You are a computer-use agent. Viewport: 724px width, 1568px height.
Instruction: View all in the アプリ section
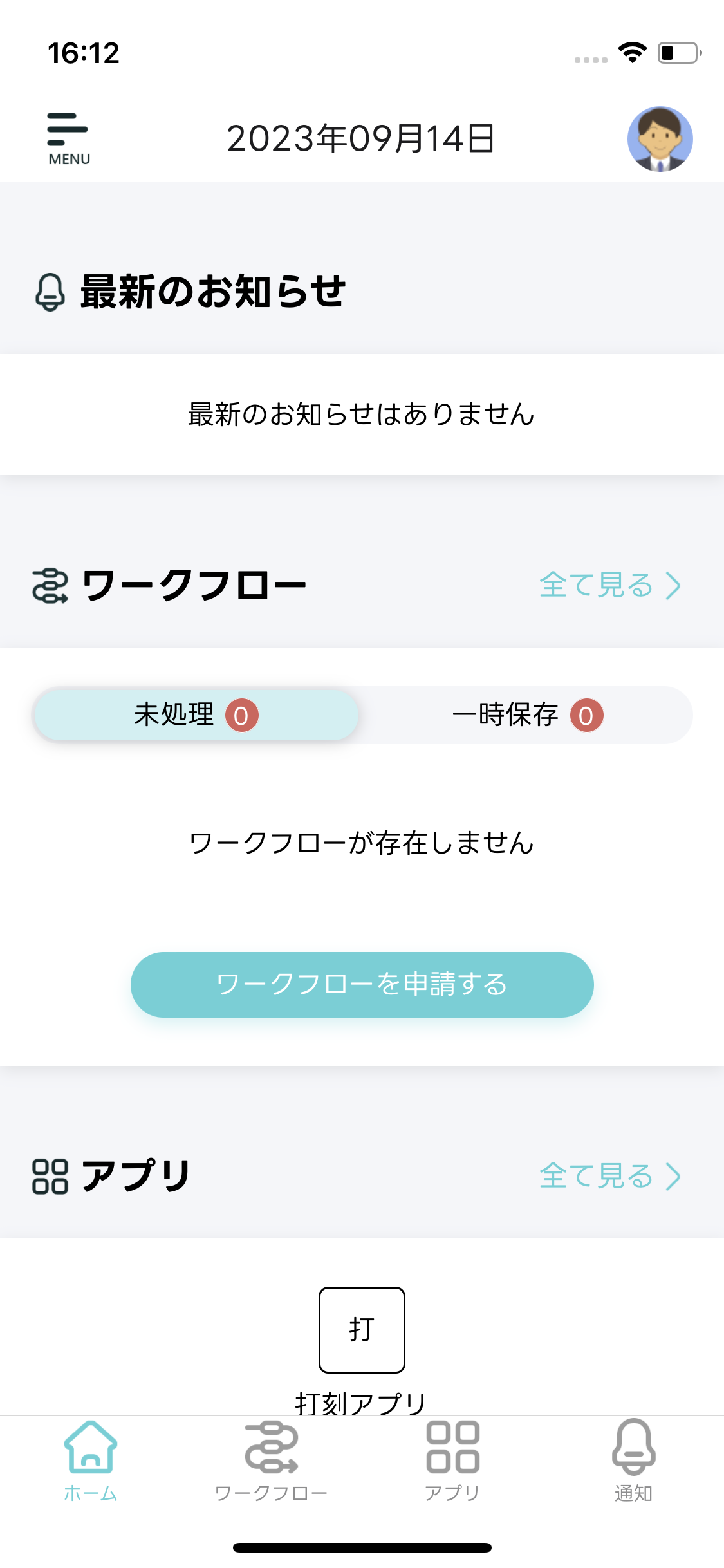point(609,1176)
